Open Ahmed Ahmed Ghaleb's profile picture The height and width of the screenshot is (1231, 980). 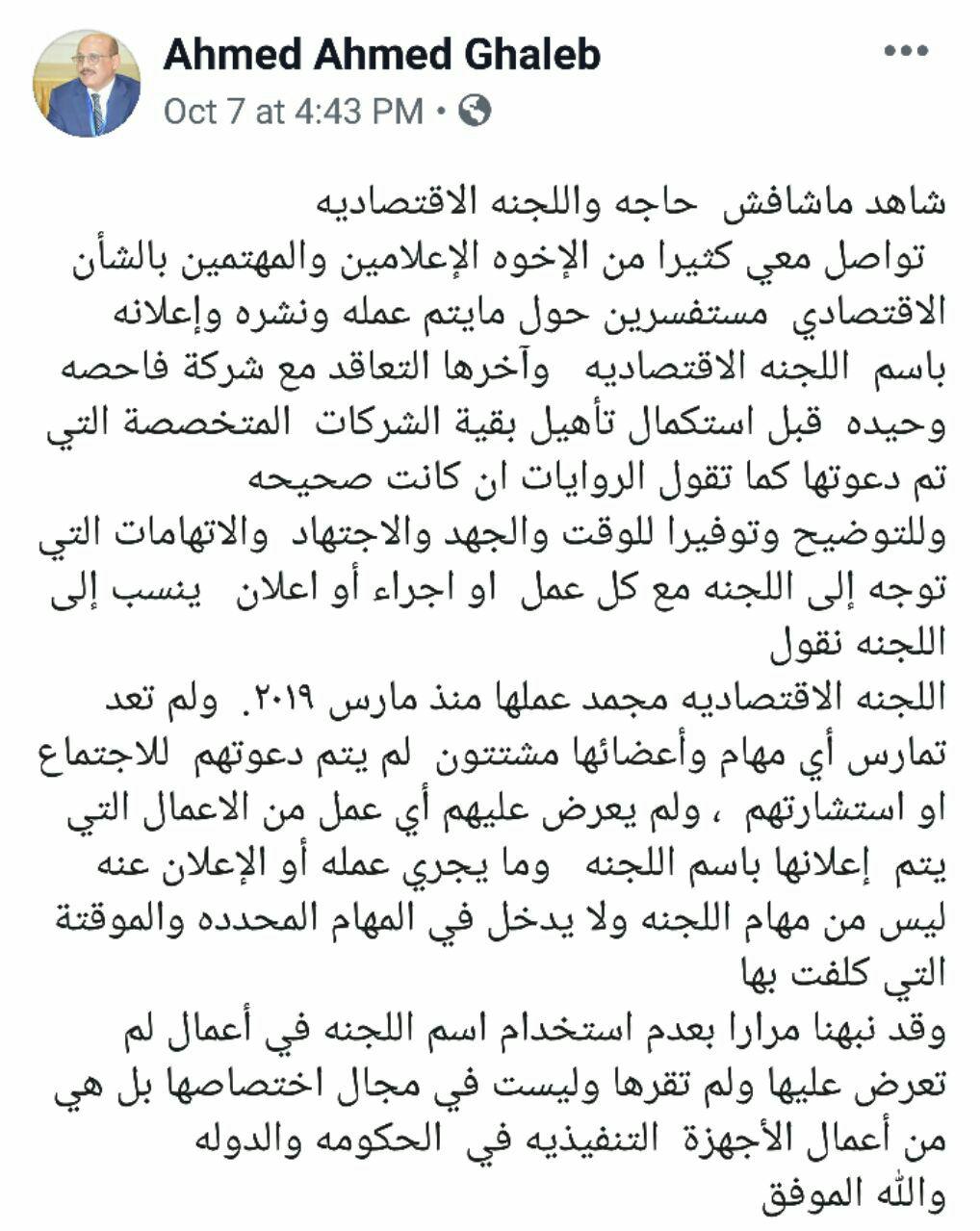coord(88,85)
